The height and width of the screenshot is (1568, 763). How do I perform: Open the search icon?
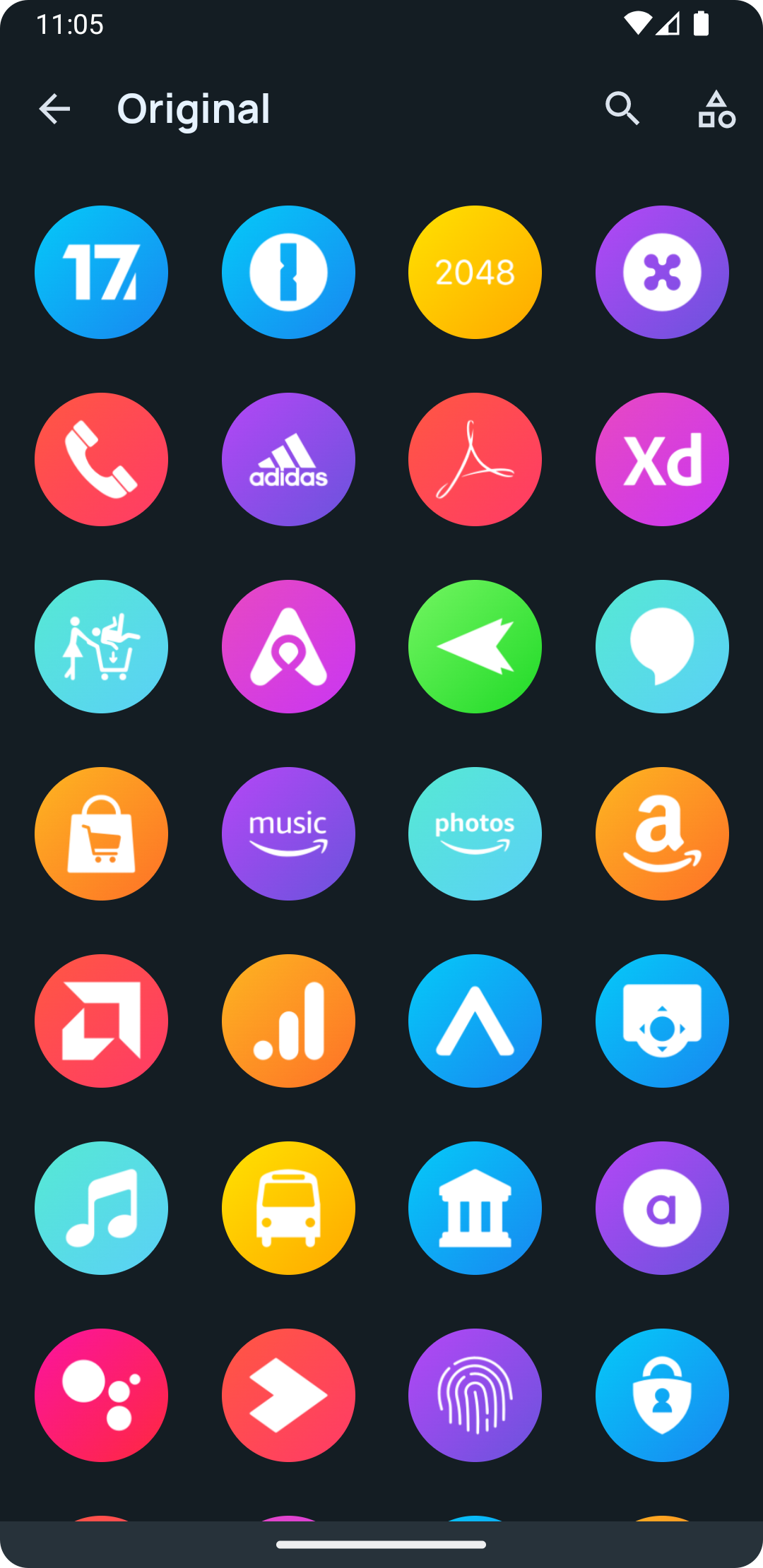click(622, 109)
